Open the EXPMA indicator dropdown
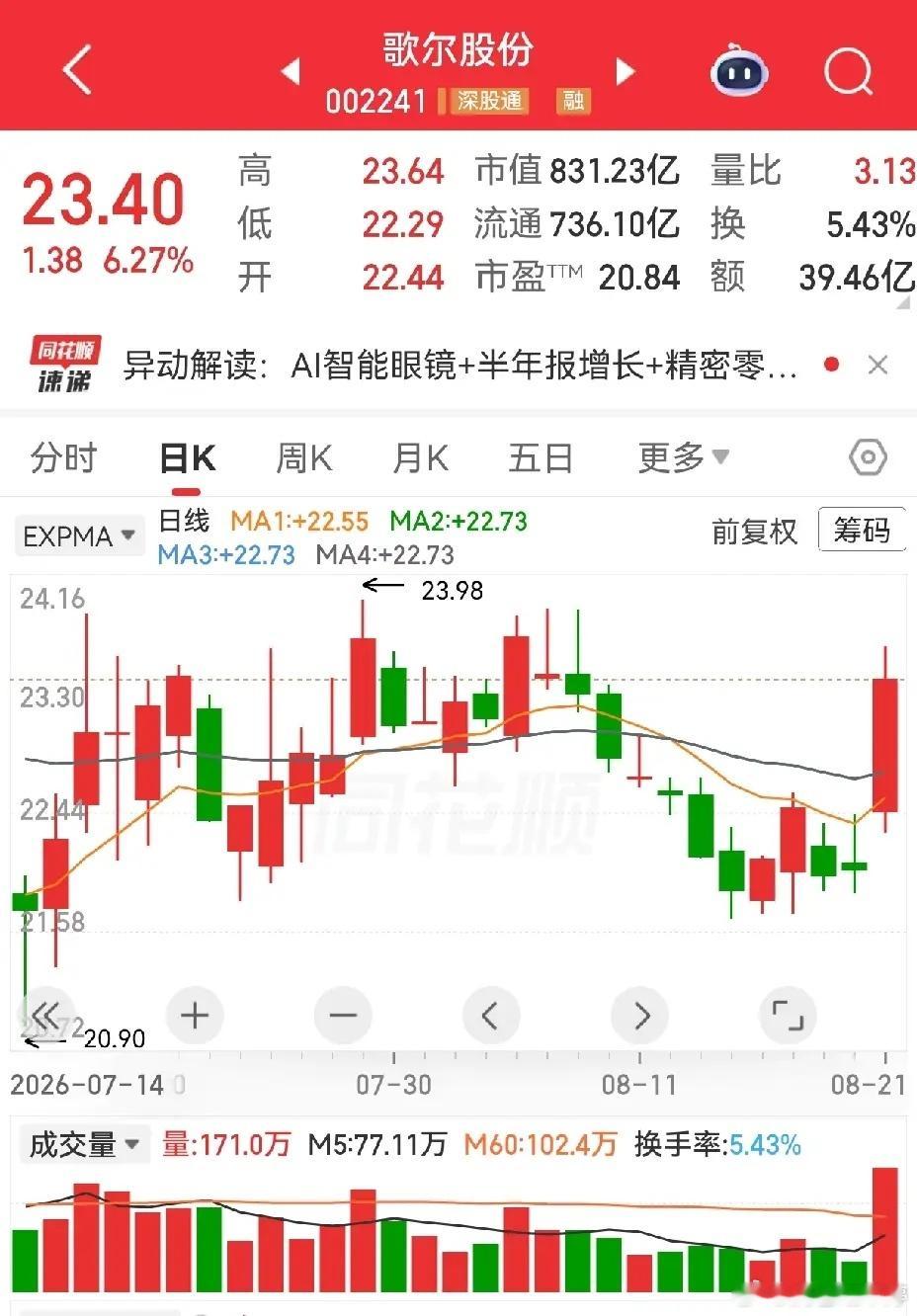The height and width of the screenshot is (1316, 917). tap(79, 536)
